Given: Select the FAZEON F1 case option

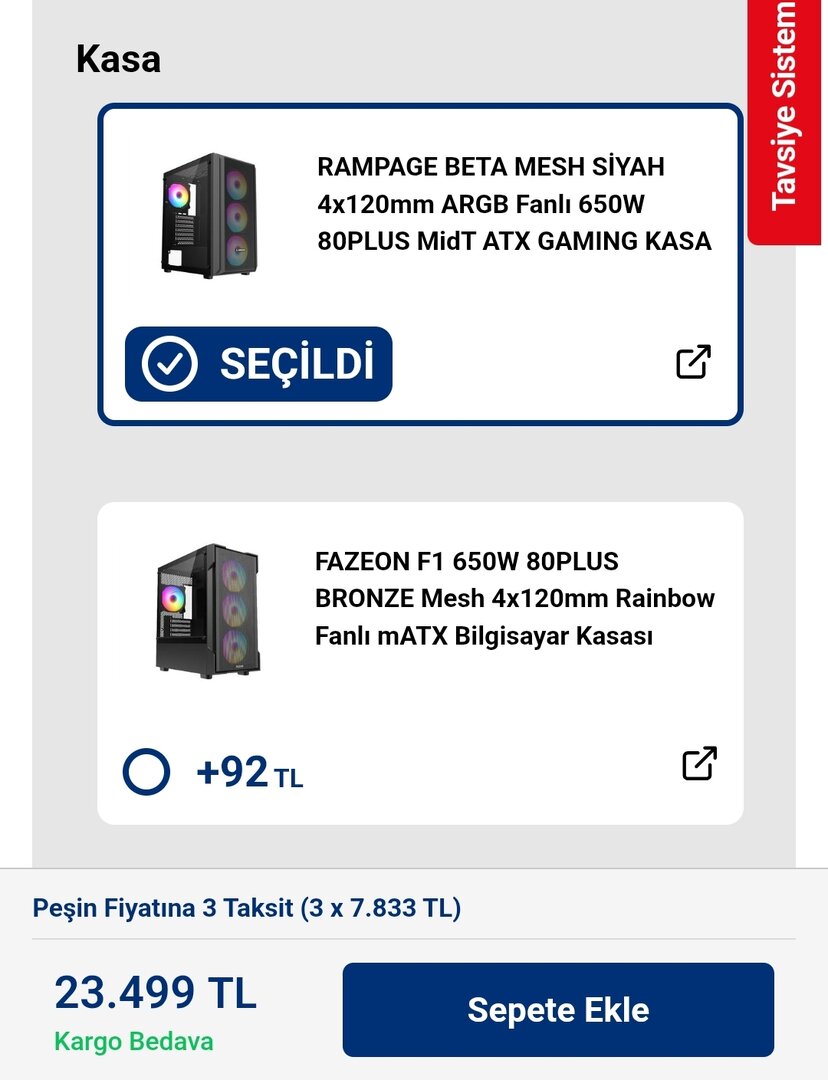Looking at the screenshot, I should [146, 773].
